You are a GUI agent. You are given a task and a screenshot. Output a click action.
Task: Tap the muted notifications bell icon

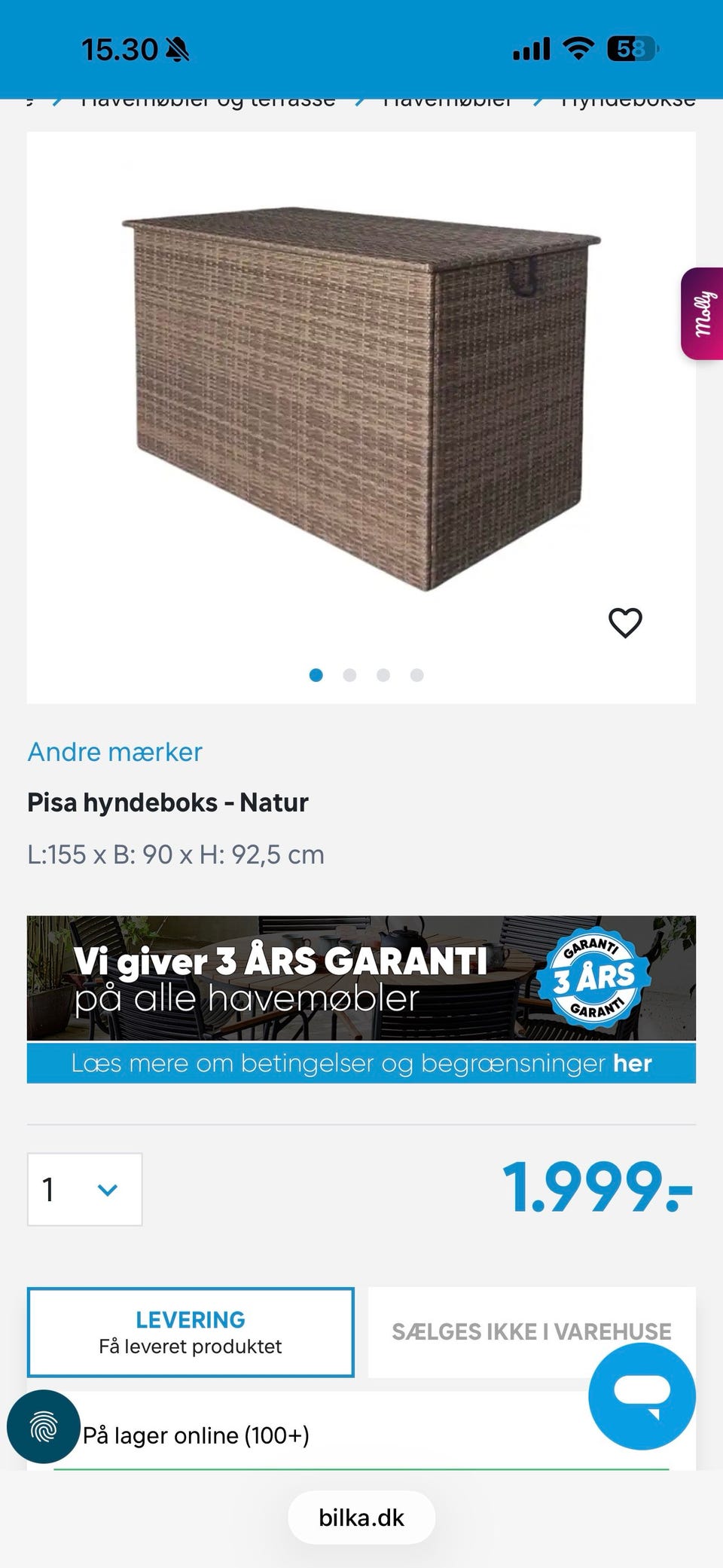click(178, 47)
